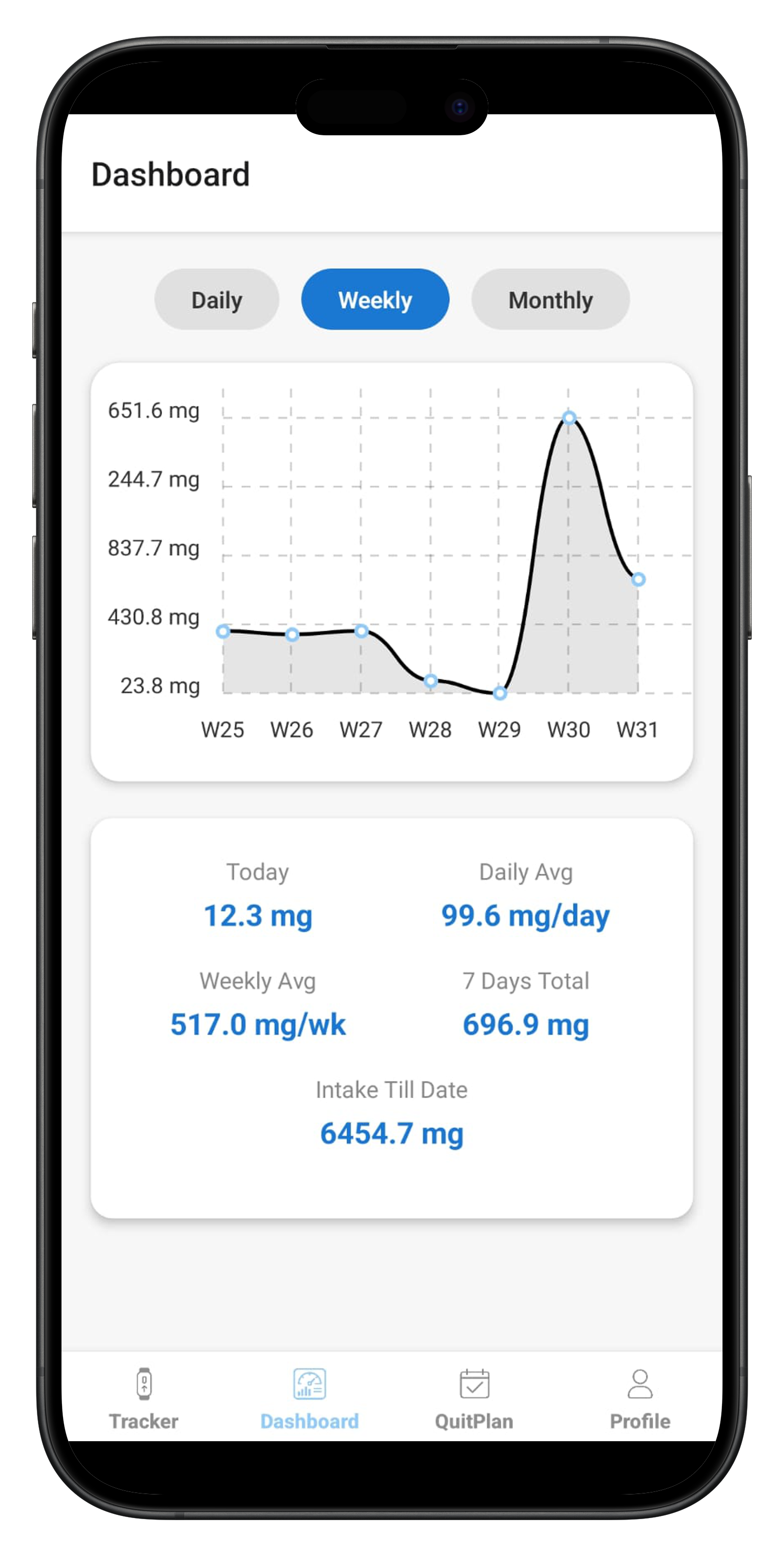Tap the W30 data point on chart

click(569, 417)
